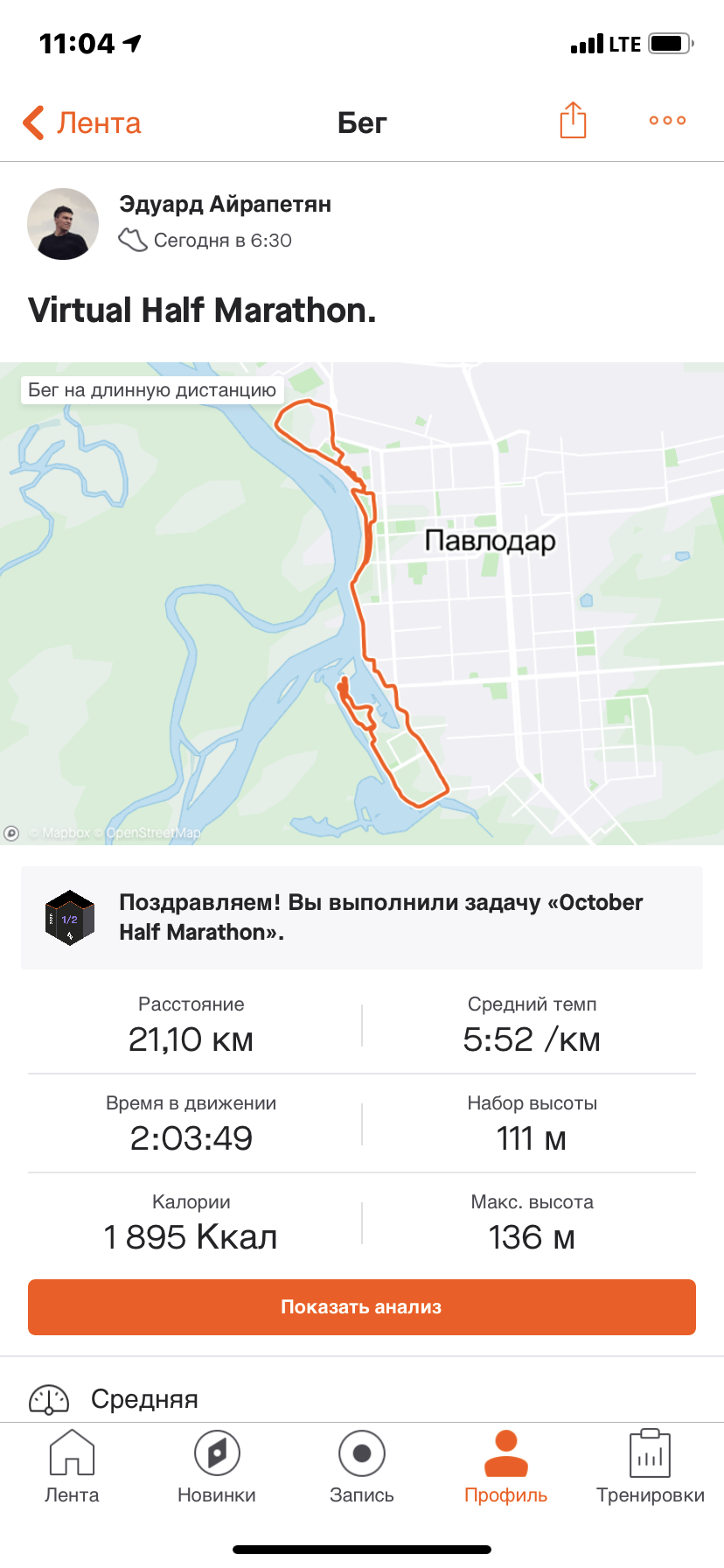Image resolution: width=724 pixels, height=1568 pixels.
Task: Go back to Лента
Action: (x=82, y=122)
